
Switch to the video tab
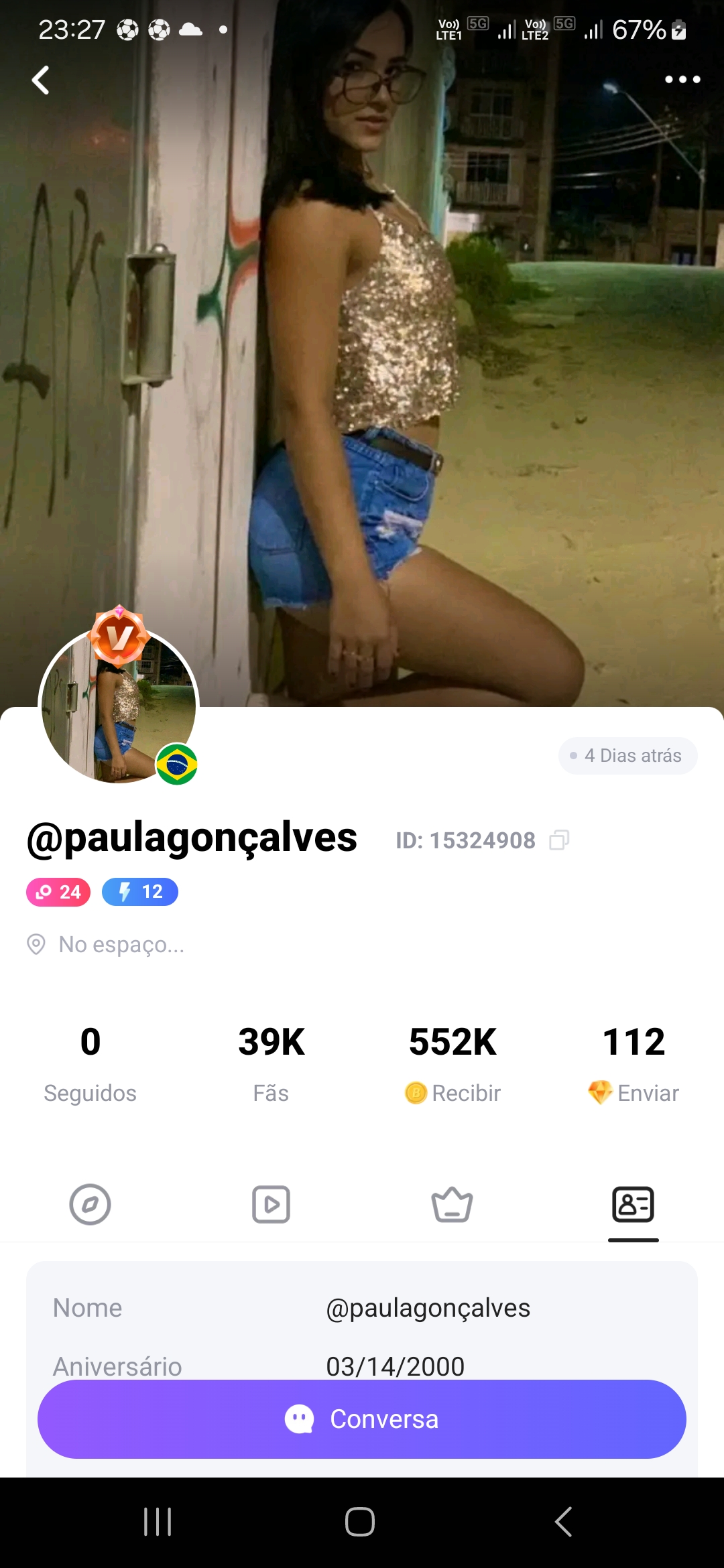click(271, 1204)
